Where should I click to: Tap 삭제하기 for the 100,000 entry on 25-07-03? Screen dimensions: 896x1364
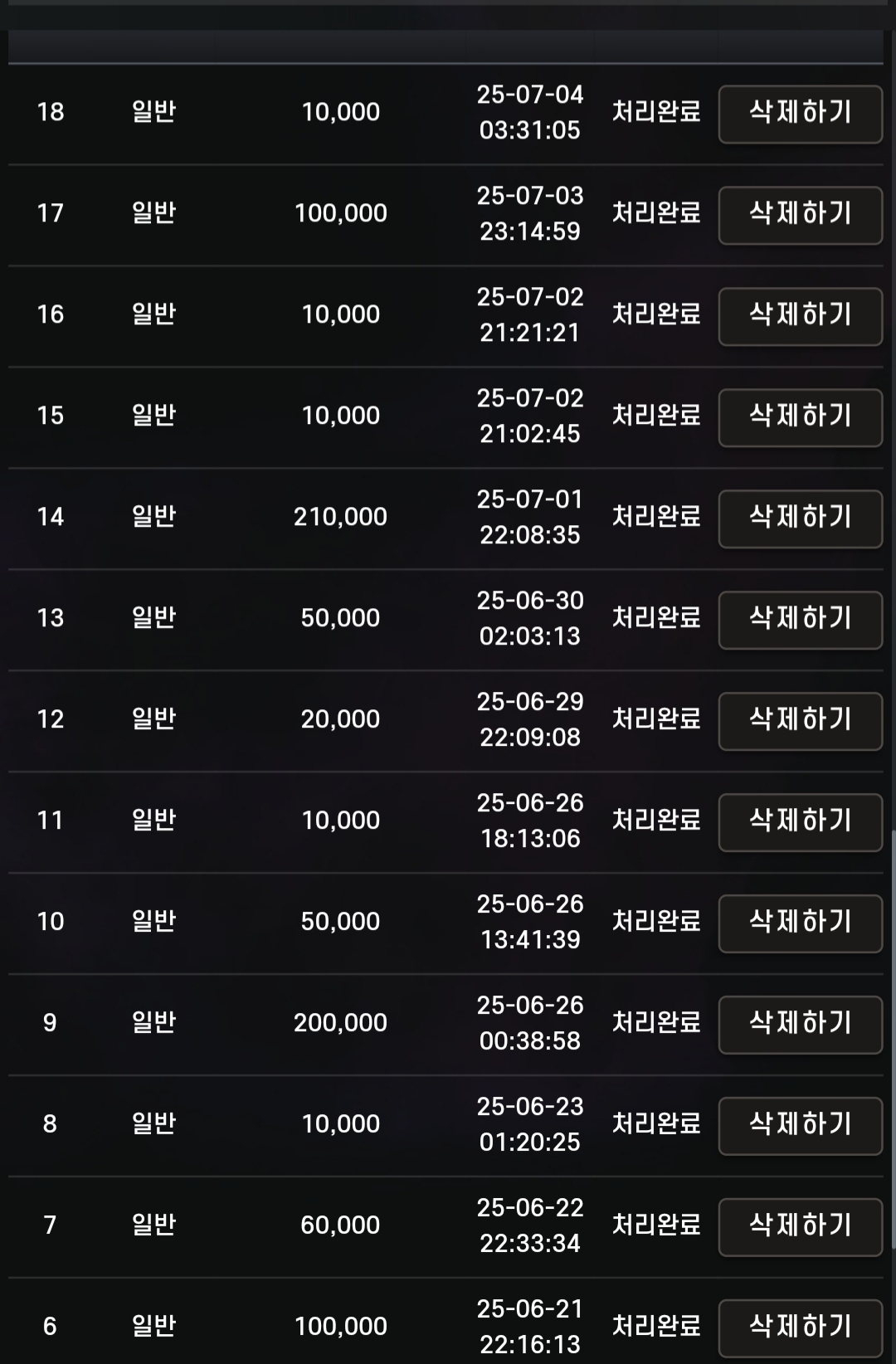point(800,215)
